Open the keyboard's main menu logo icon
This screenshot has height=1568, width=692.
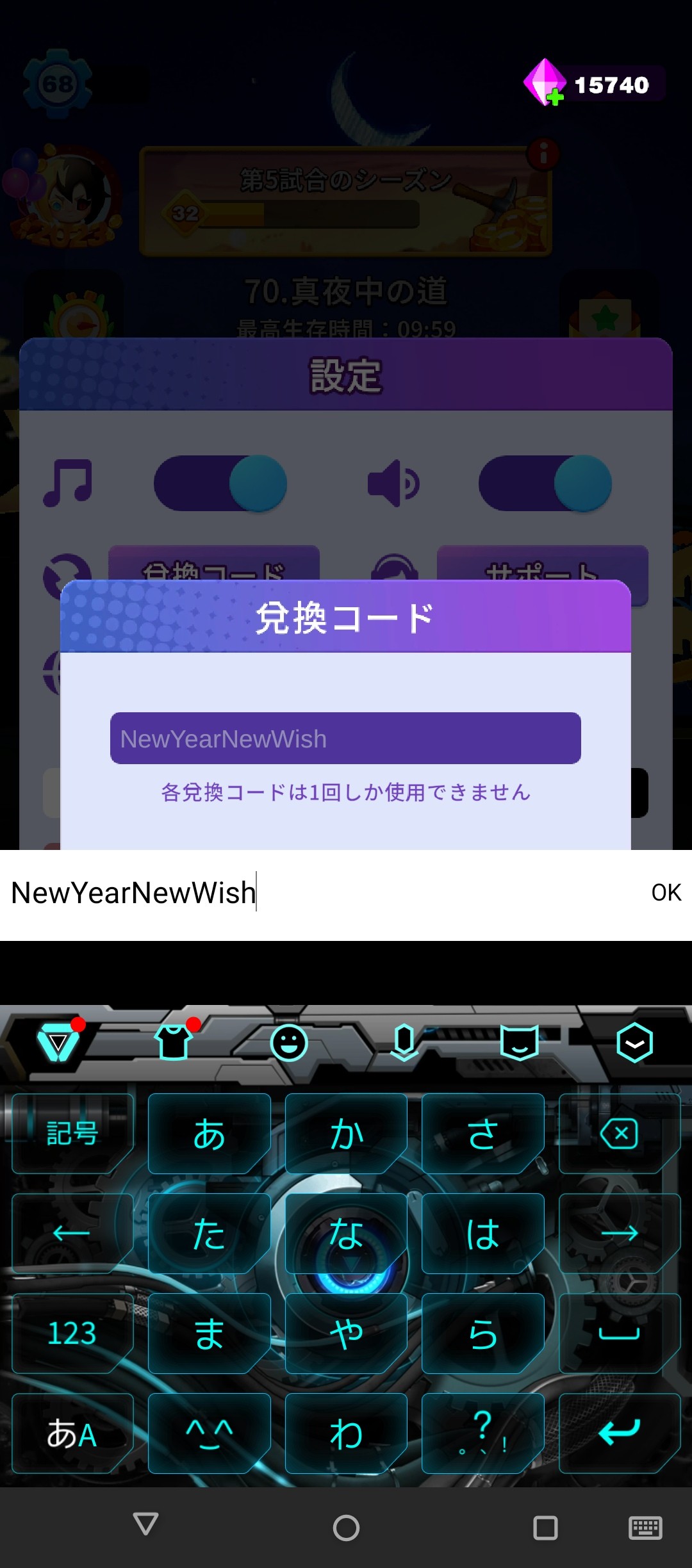(x=58, y=1043)
